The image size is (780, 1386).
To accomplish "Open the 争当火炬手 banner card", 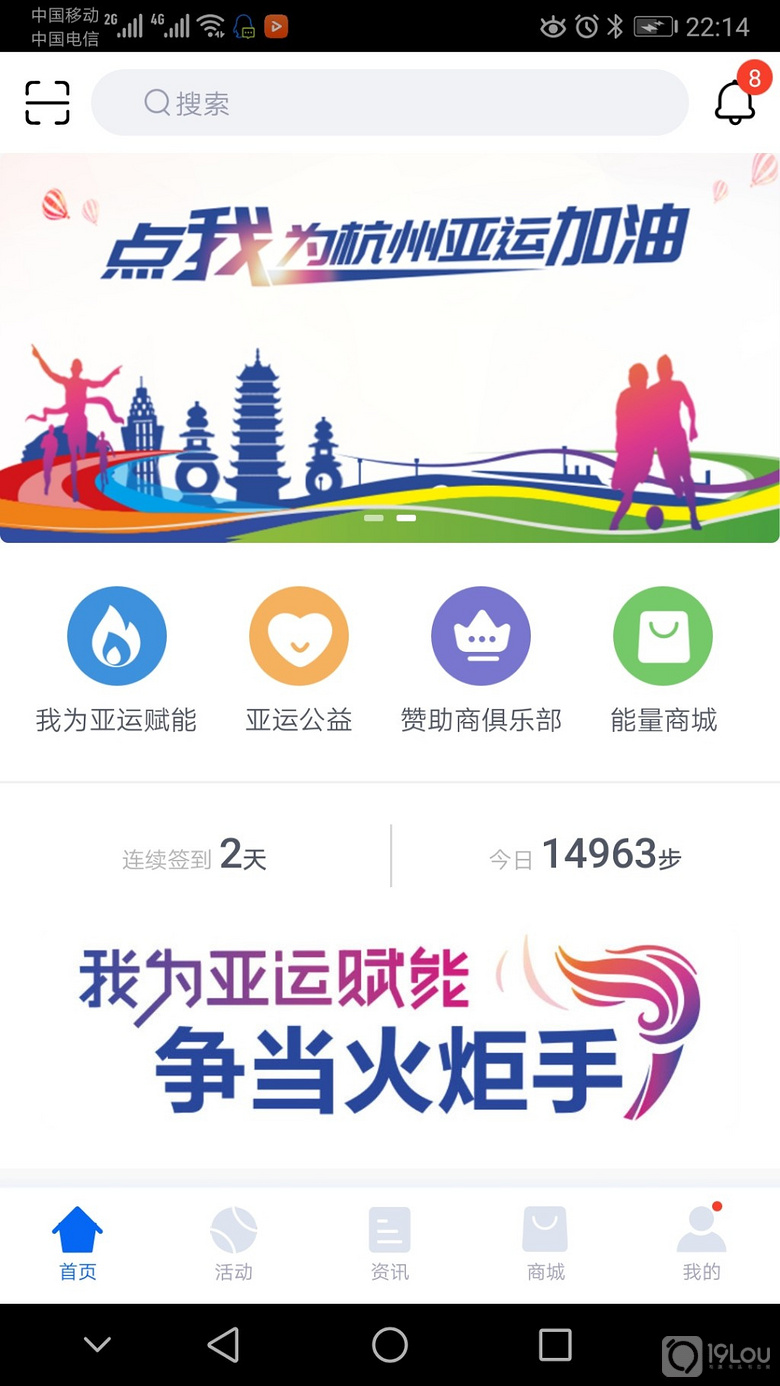I will click(x=390, y=1030).
